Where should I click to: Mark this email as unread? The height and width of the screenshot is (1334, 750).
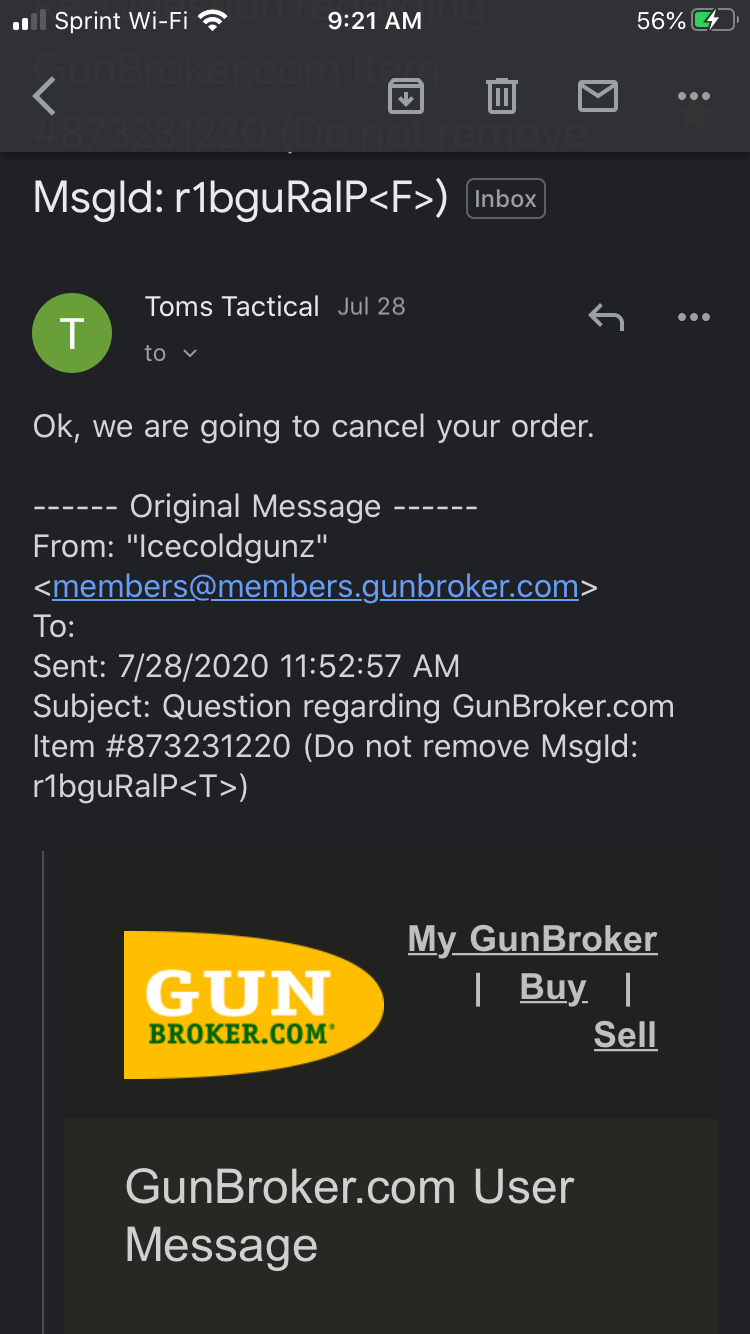pos(598,97)
